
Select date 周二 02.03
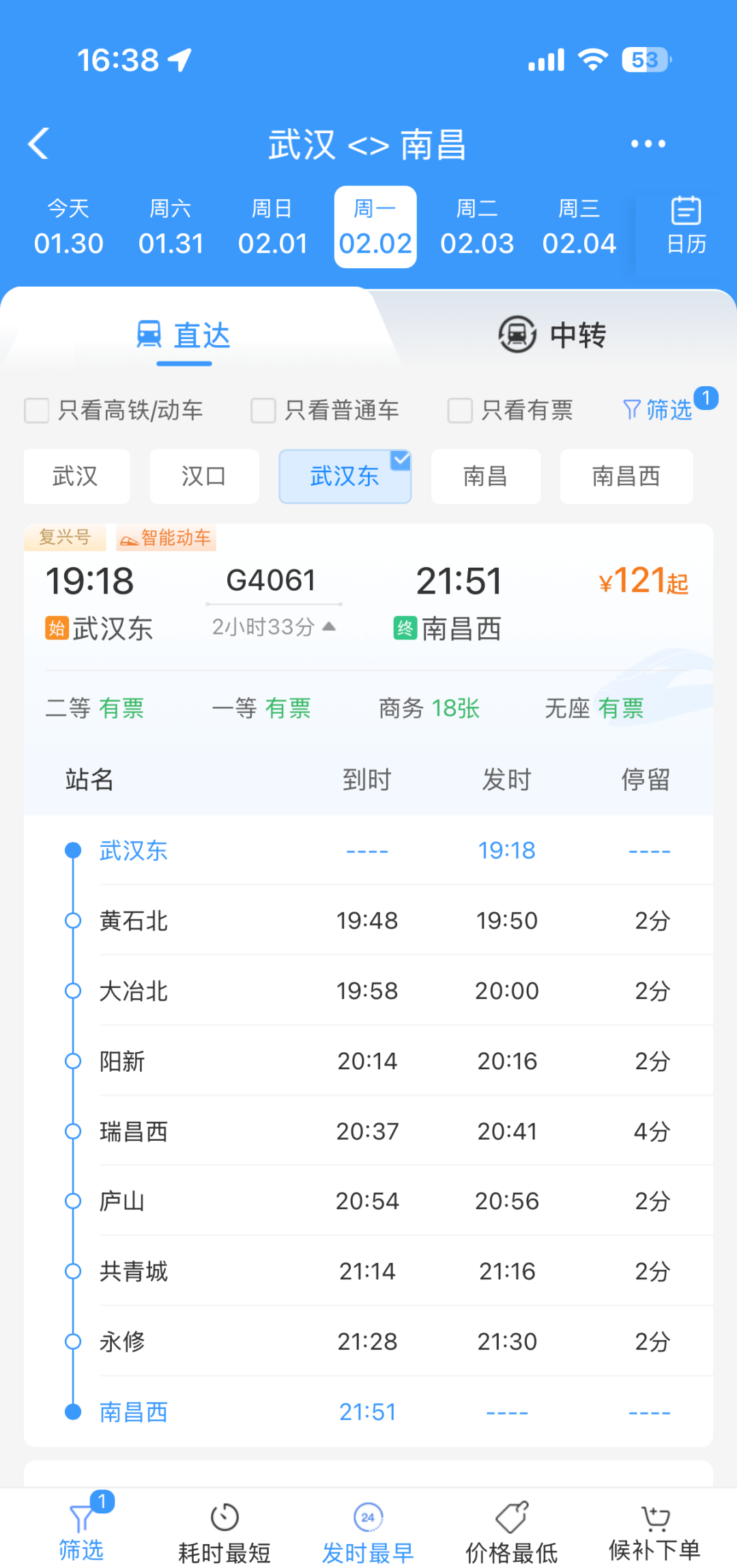point(477,227)
